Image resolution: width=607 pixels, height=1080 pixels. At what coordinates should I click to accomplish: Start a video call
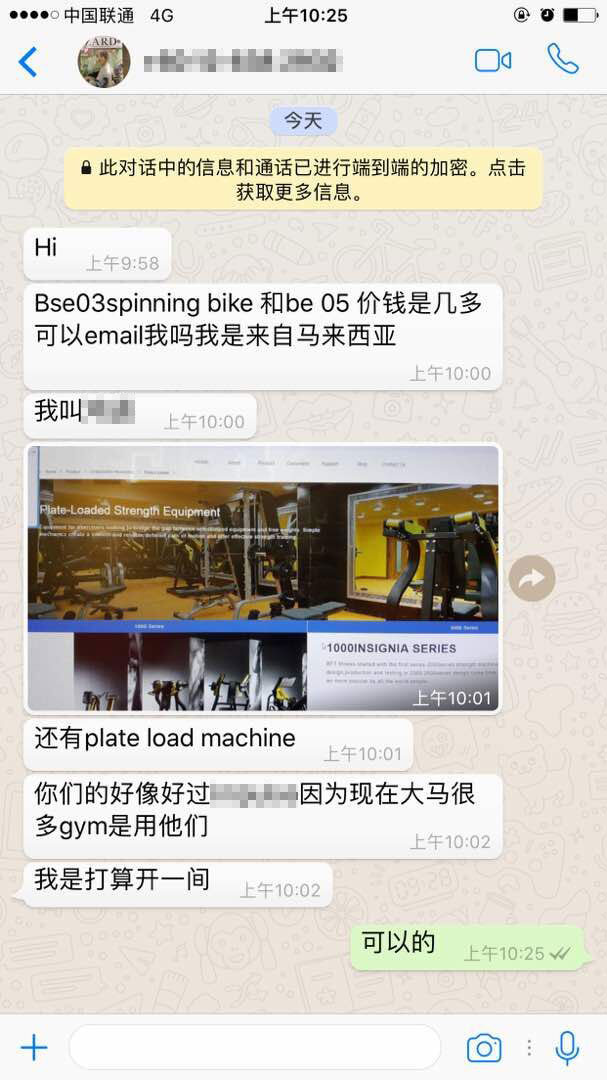click(492, 61)
